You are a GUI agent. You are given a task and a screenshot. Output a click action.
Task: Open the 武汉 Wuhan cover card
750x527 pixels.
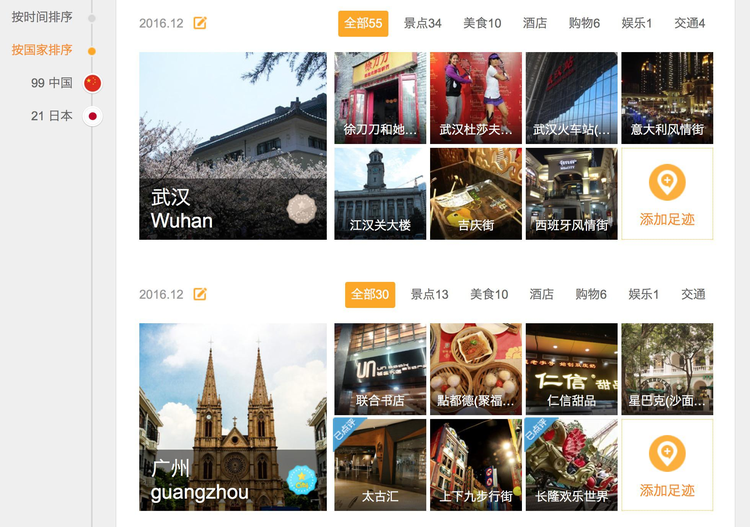coord(233,146)
